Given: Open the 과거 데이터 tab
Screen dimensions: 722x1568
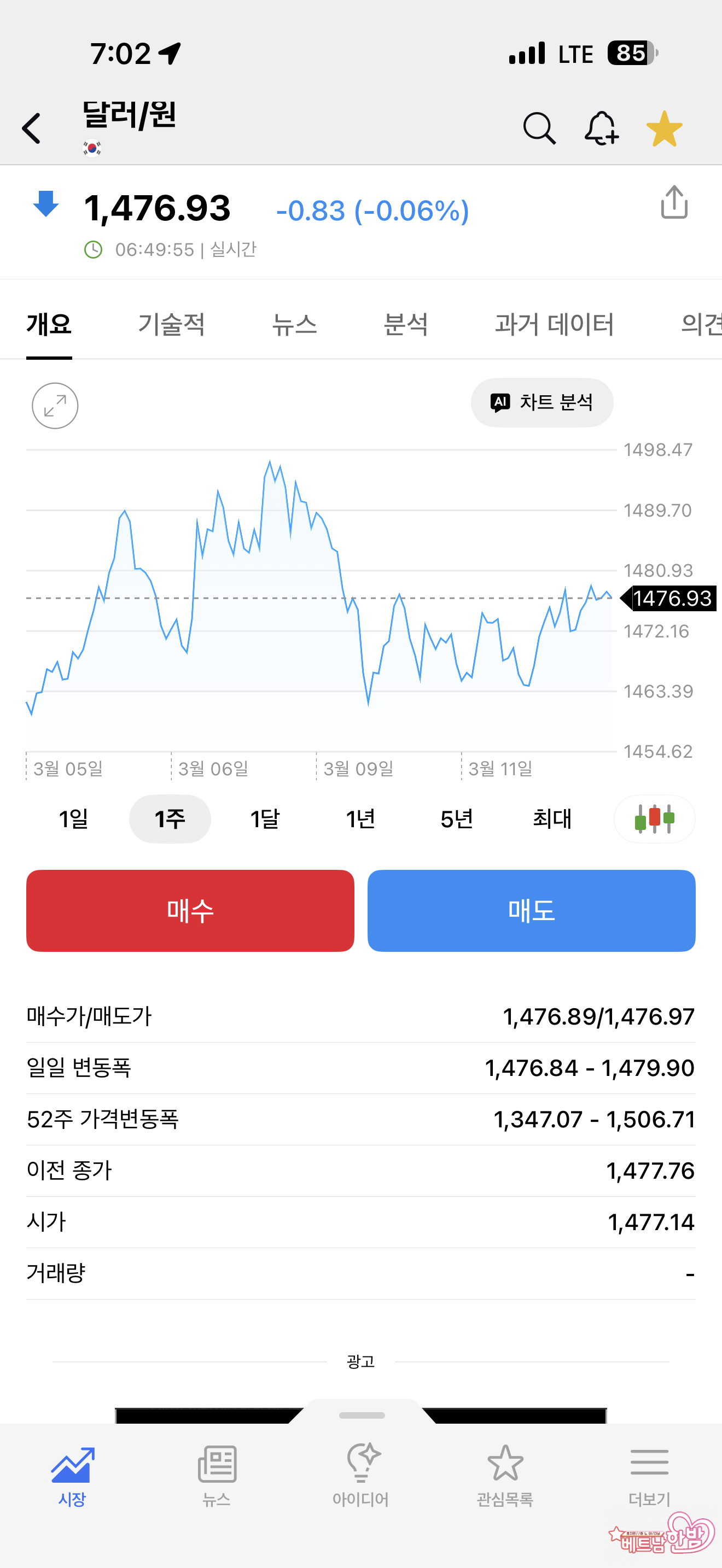Looking at the screenshot, I should (x=554, y=324).
